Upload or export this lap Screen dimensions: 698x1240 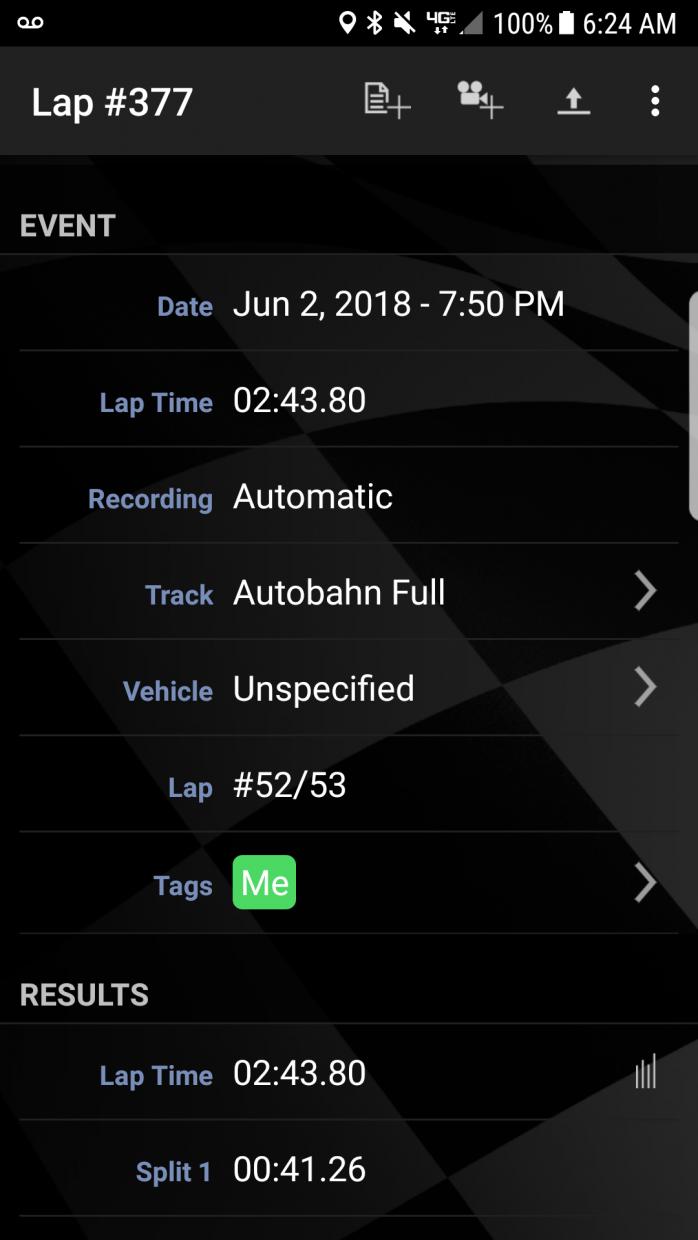pyautogui.click(x=573, y=101)
